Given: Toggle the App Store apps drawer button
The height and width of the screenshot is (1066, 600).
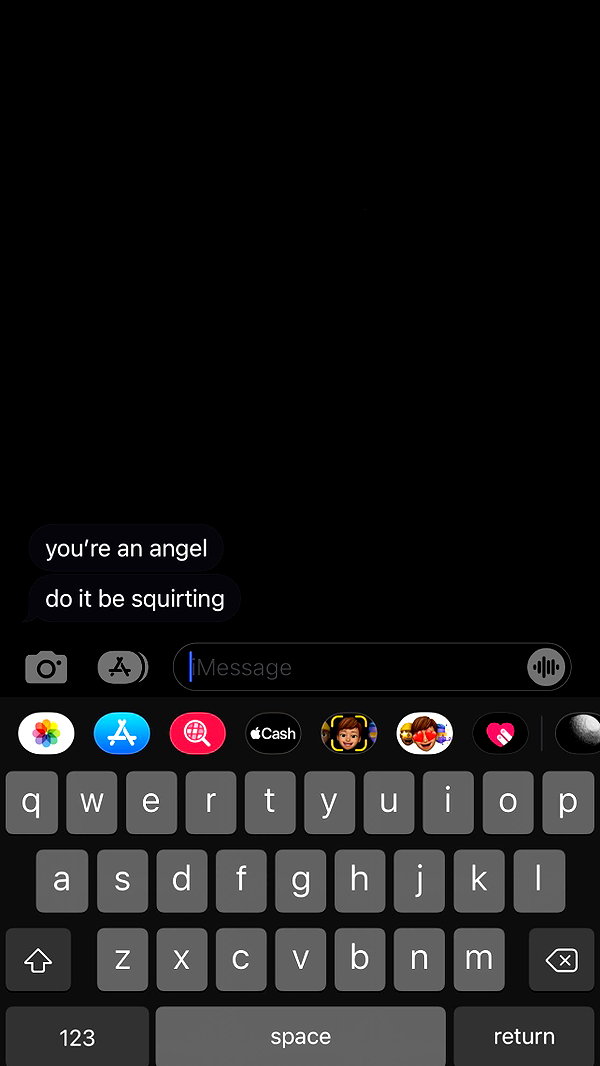Looking at the screenshot, I should click(x=122, y=667).
